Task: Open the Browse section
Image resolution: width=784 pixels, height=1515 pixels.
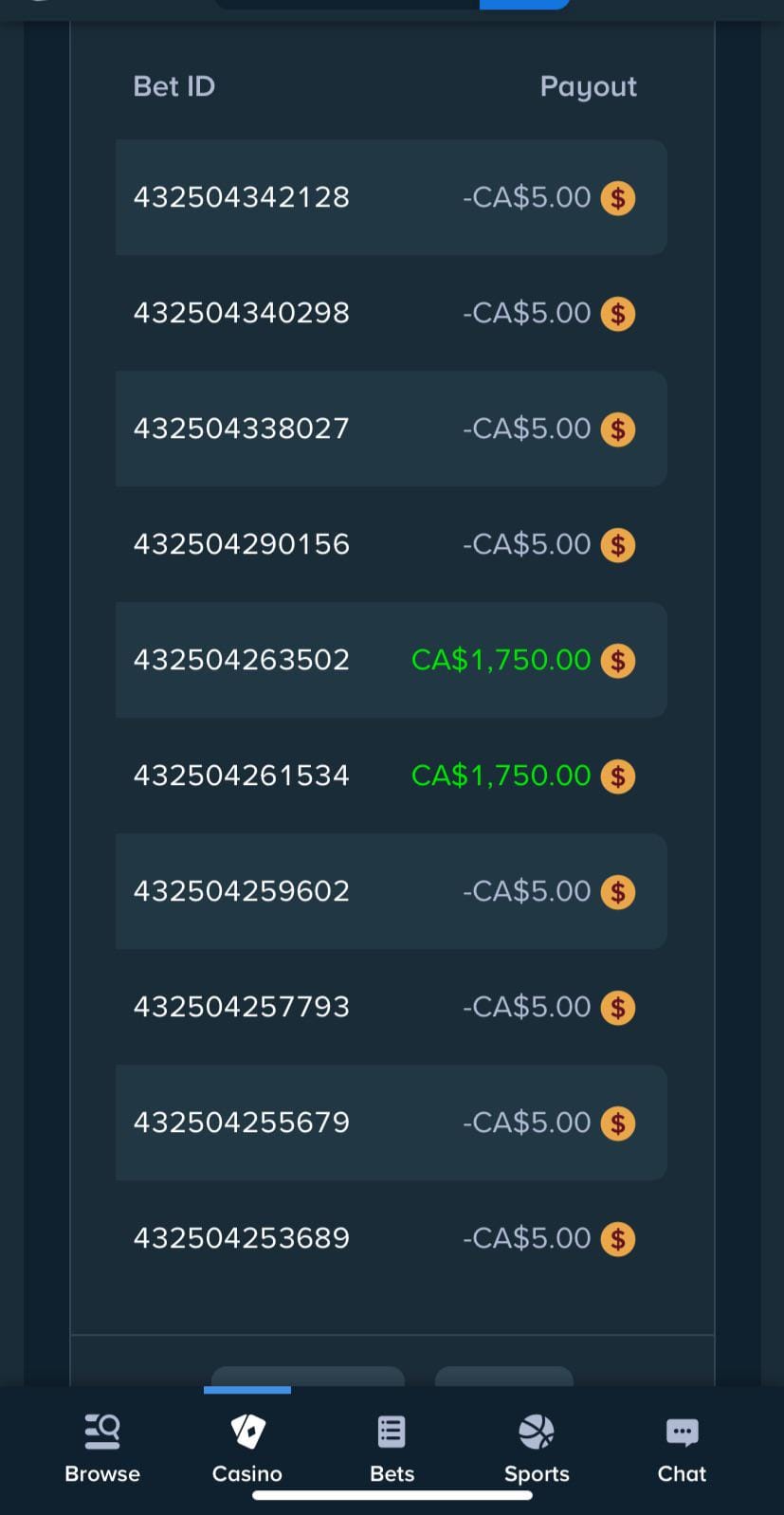Action: click(x=101, y=1446)
